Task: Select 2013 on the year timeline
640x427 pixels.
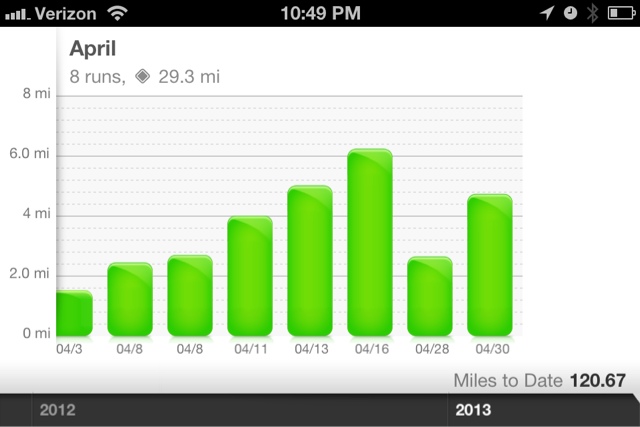Action: tap(473, 410)
